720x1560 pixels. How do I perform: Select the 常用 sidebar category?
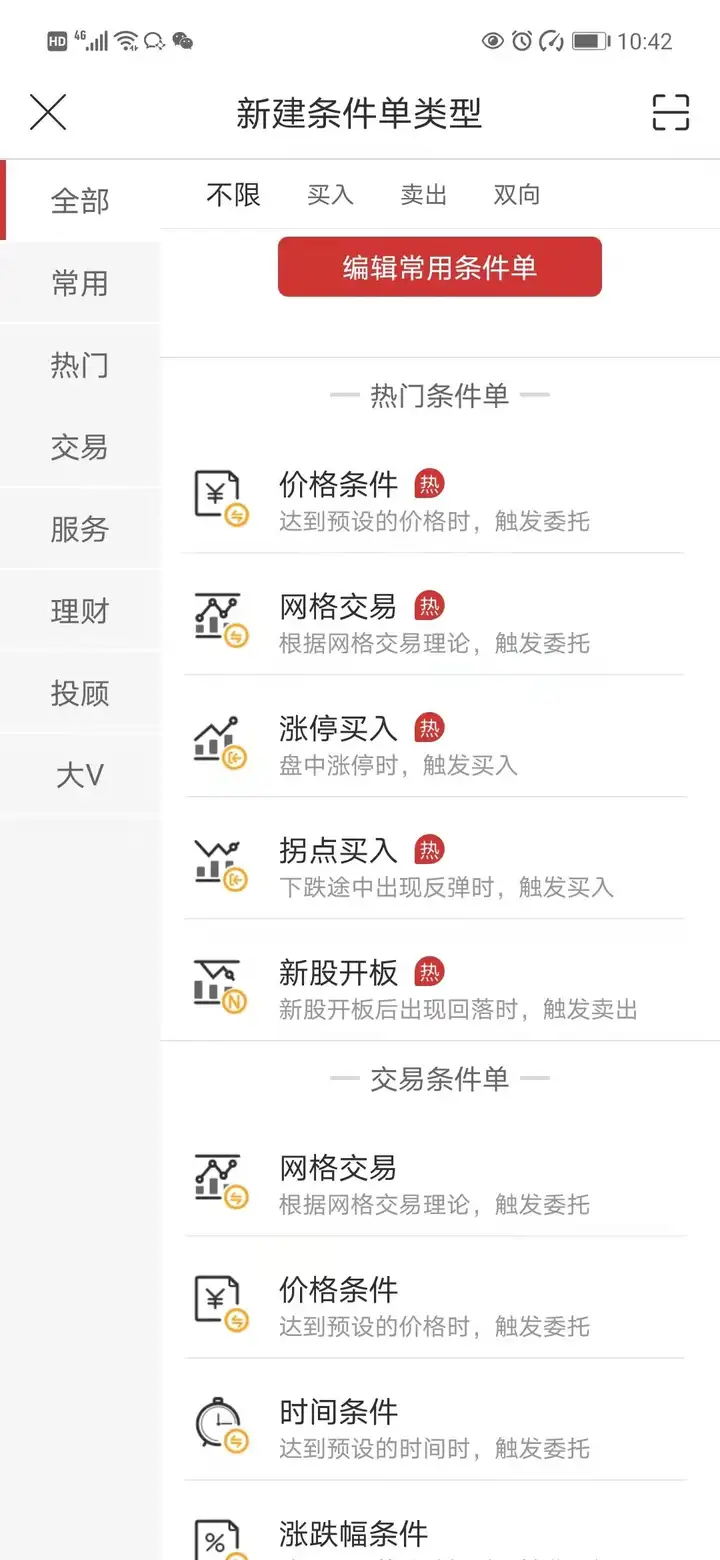tap(80, 283)
